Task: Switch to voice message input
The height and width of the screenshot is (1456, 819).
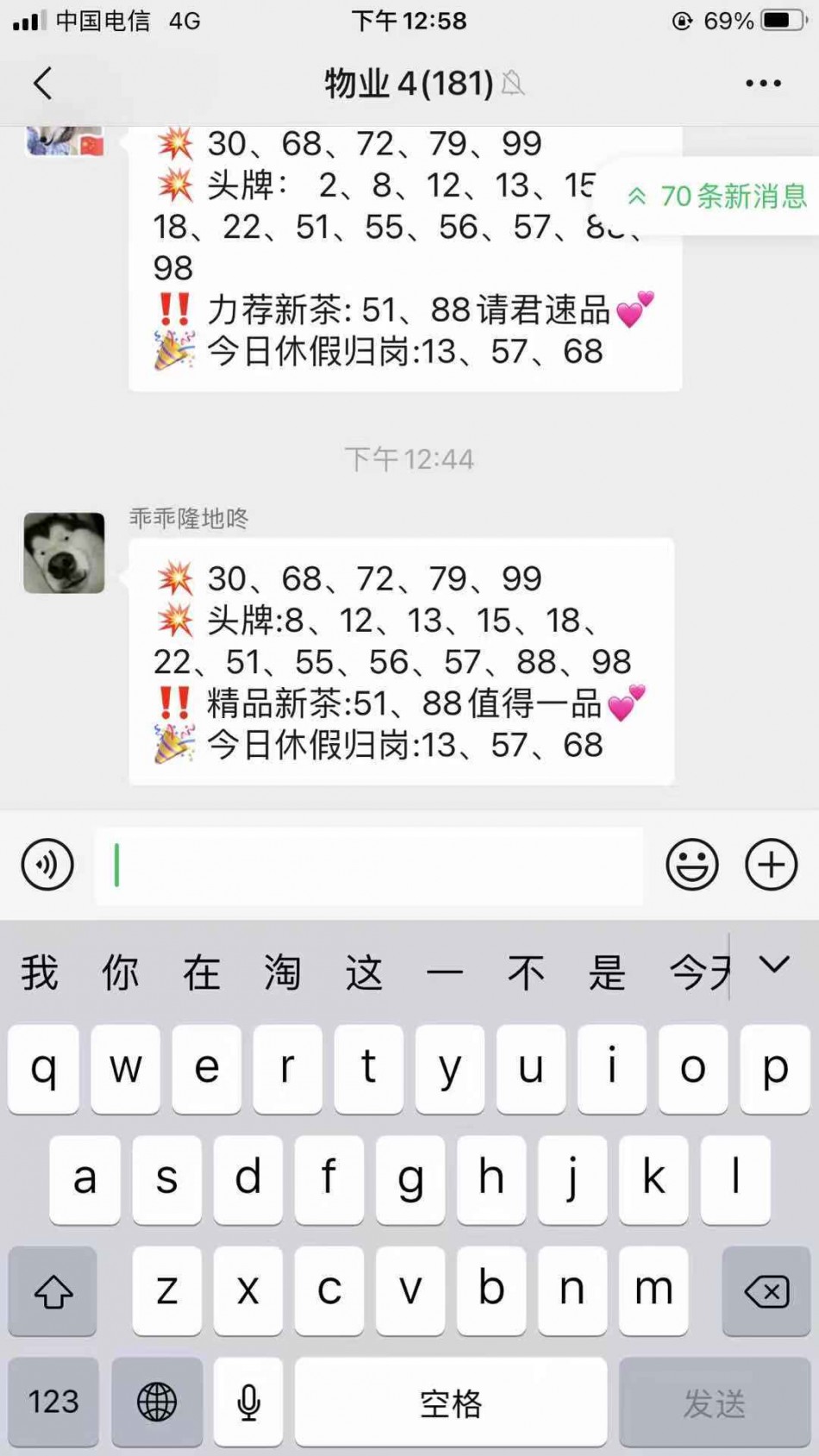Action: 47,865
